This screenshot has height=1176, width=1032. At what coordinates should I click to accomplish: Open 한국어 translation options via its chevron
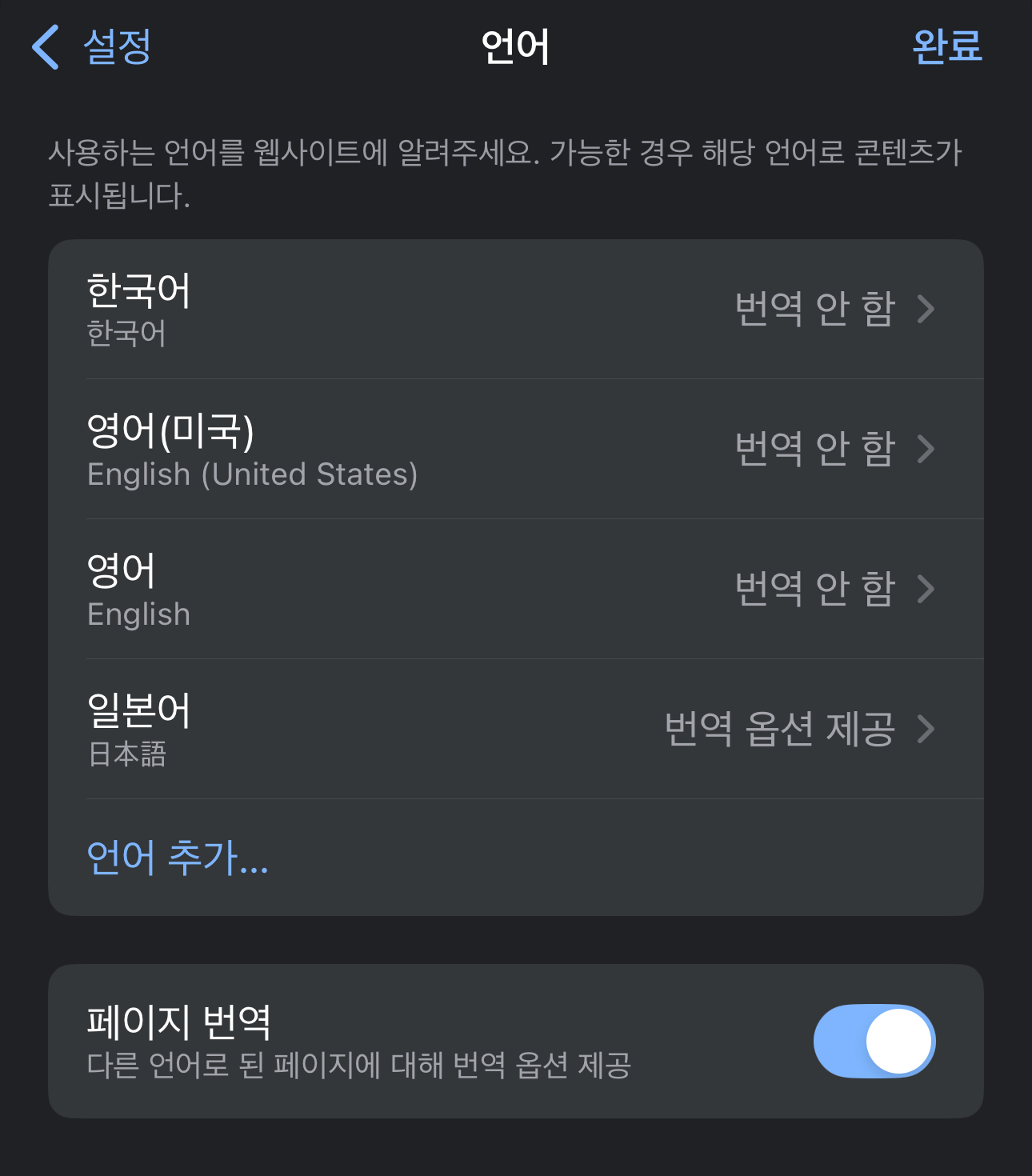926,309
